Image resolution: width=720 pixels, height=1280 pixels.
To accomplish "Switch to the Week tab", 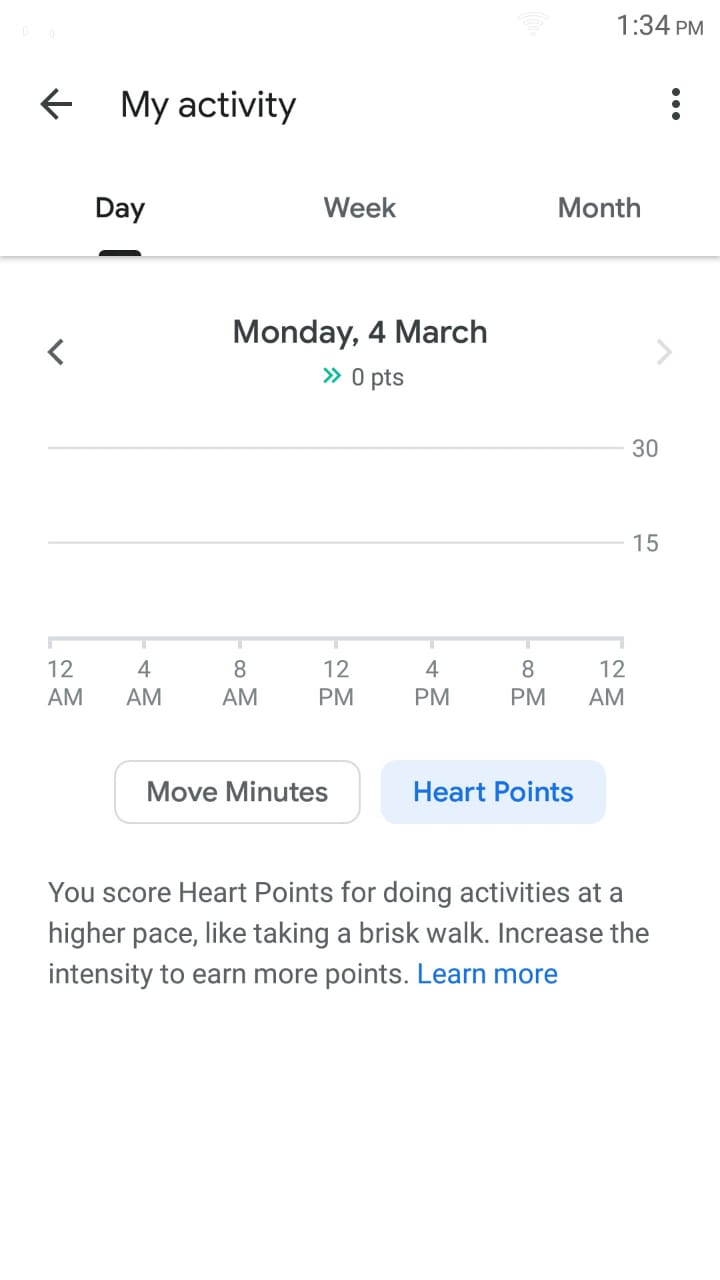I will click(360, 208).
